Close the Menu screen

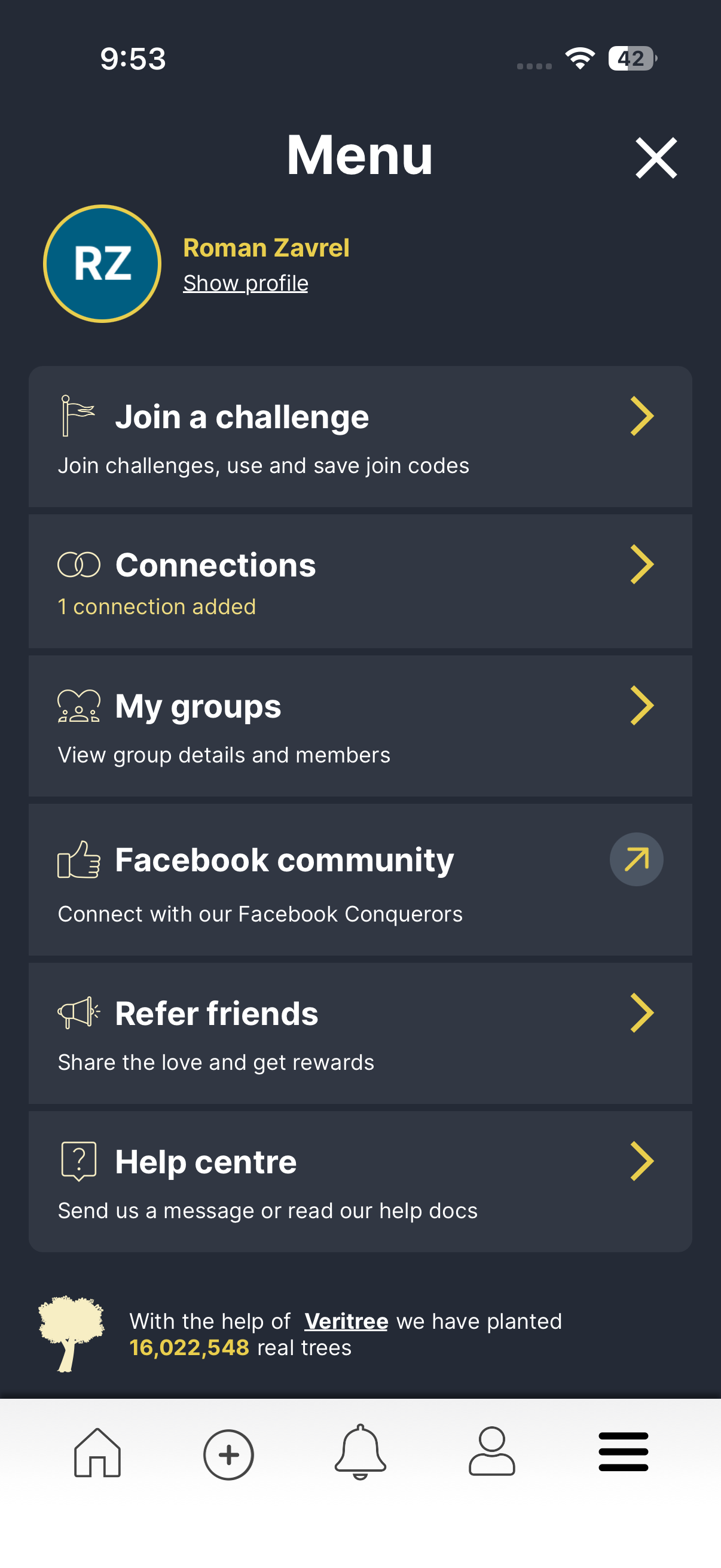[x=655, y=158]
